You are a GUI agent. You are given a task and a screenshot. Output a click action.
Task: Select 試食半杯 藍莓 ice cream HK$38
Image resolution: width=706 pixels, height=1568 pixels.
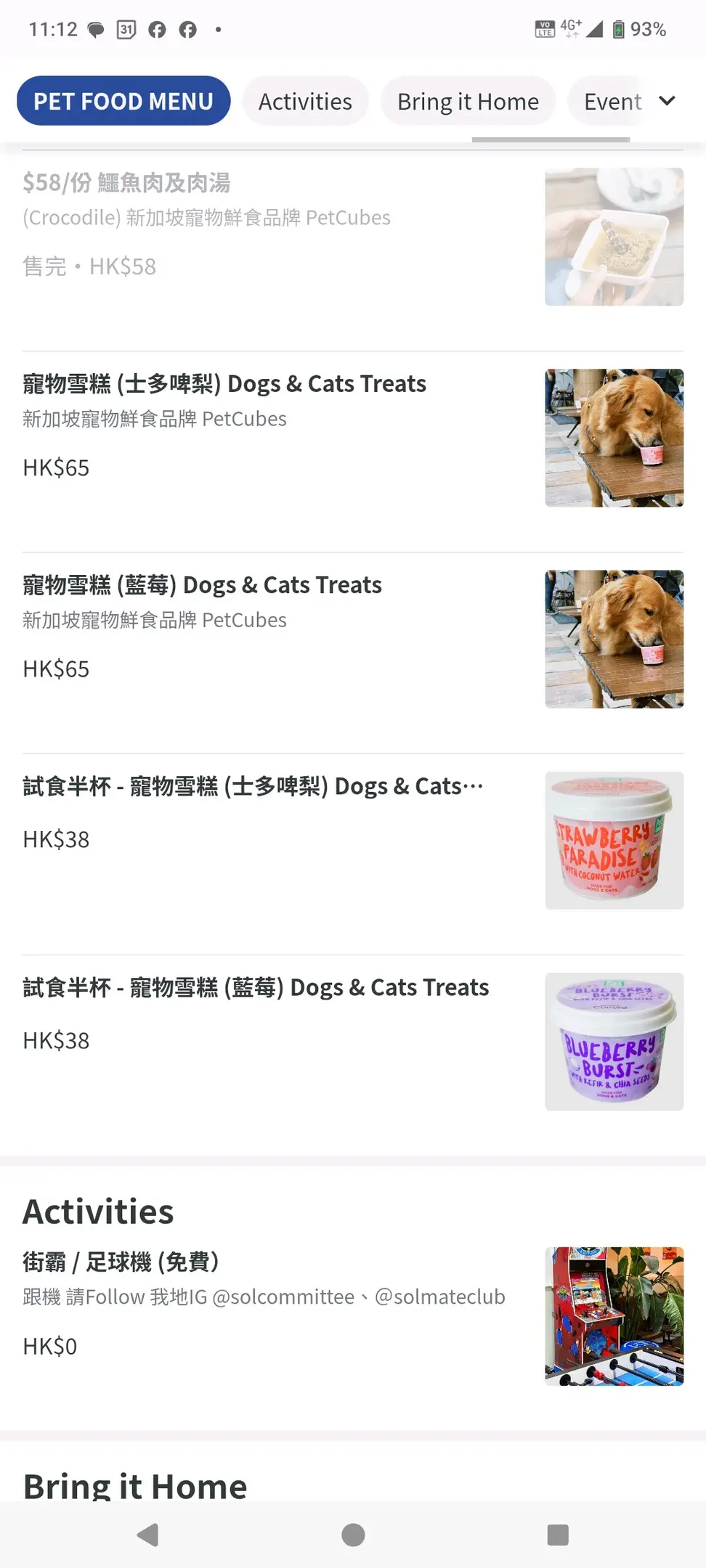[353, 1041]
